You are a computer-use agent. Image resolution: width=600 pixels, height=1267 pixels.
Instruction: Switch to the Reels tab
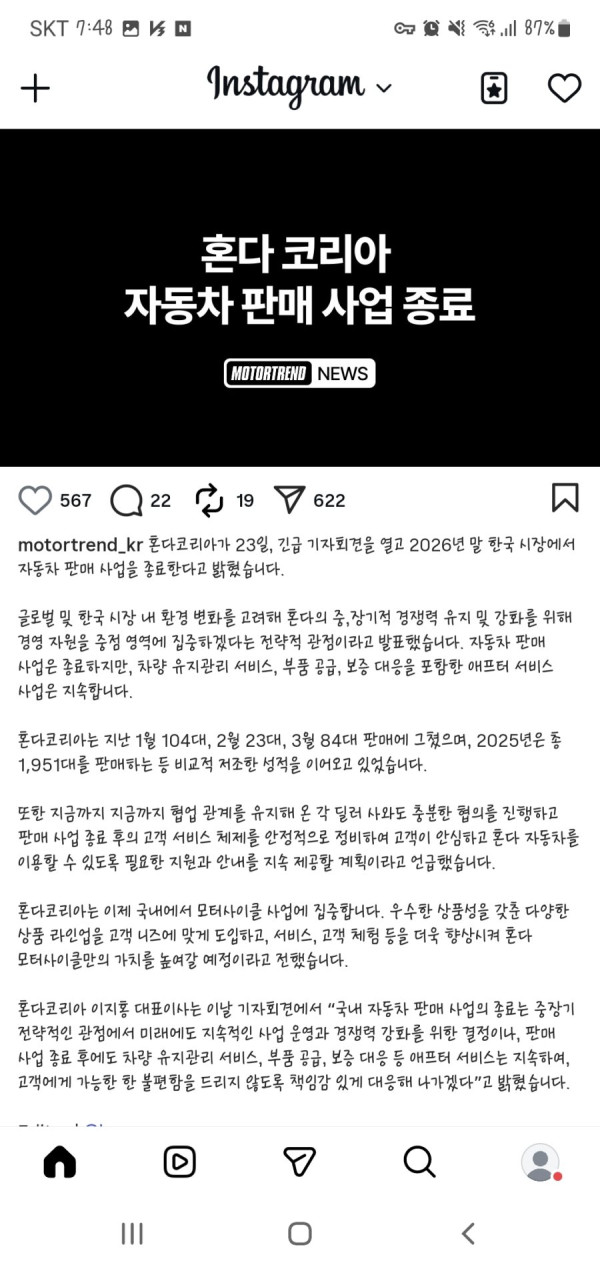[180, 1161]
